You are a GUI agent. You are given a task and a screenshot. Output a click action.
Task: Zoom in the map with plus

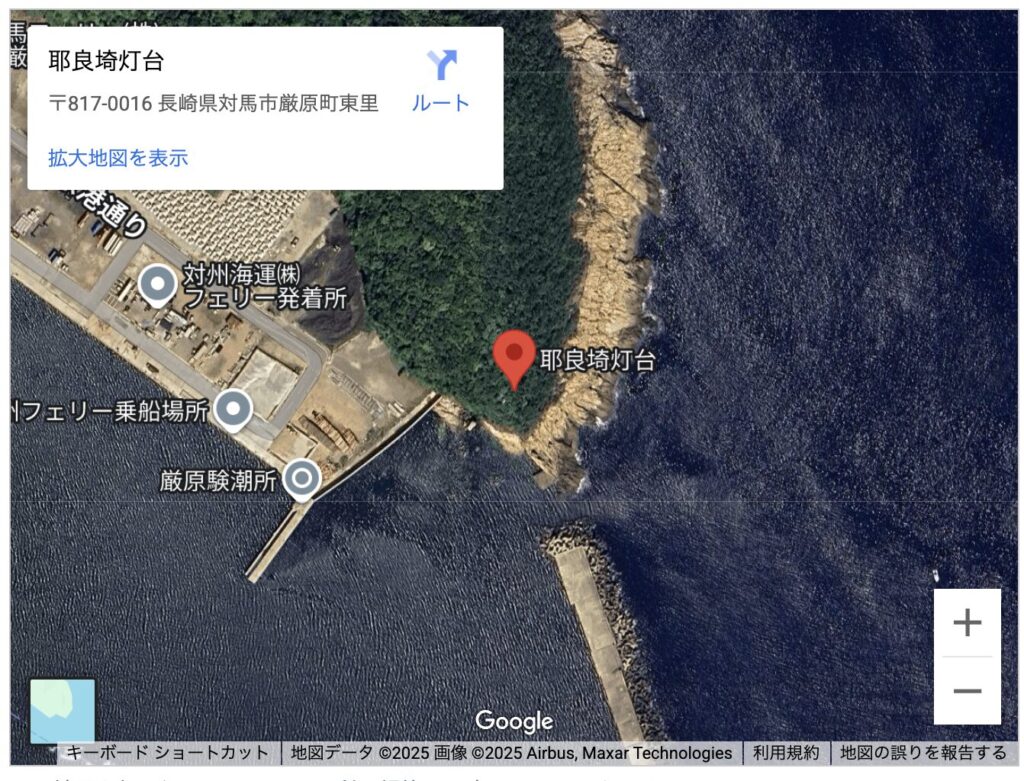967,623
